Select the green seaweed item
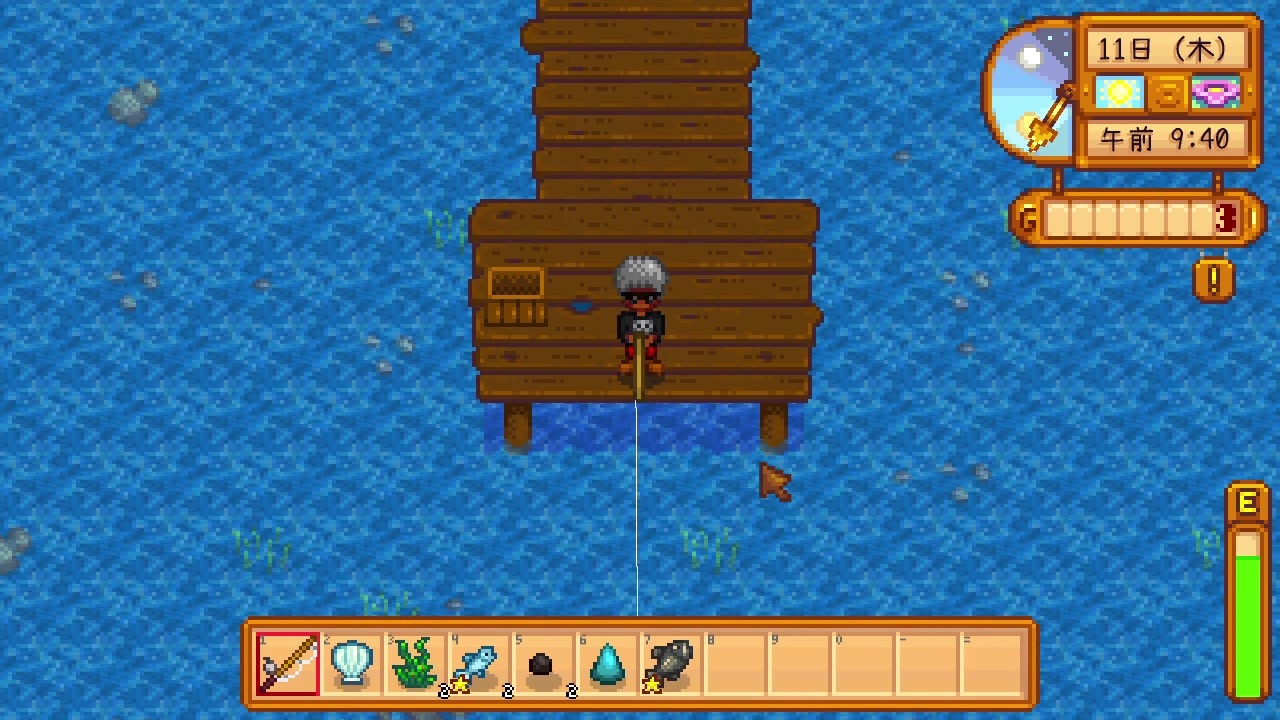The width and height of the screenshot is (1280, 720). point(415,663)
